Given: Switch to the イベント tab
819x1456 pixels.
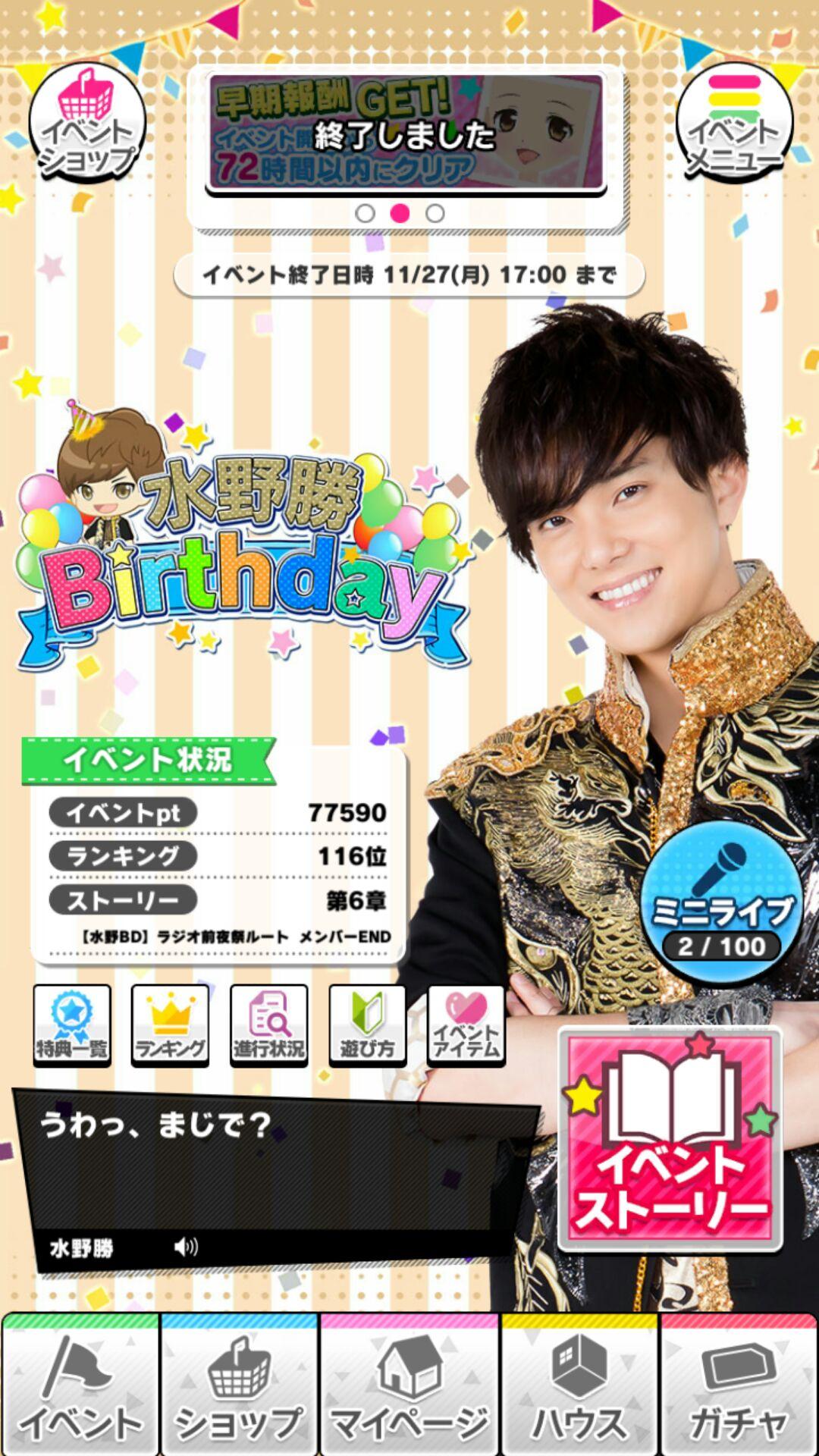Looking at the screenshot, I should point(80,1386).
